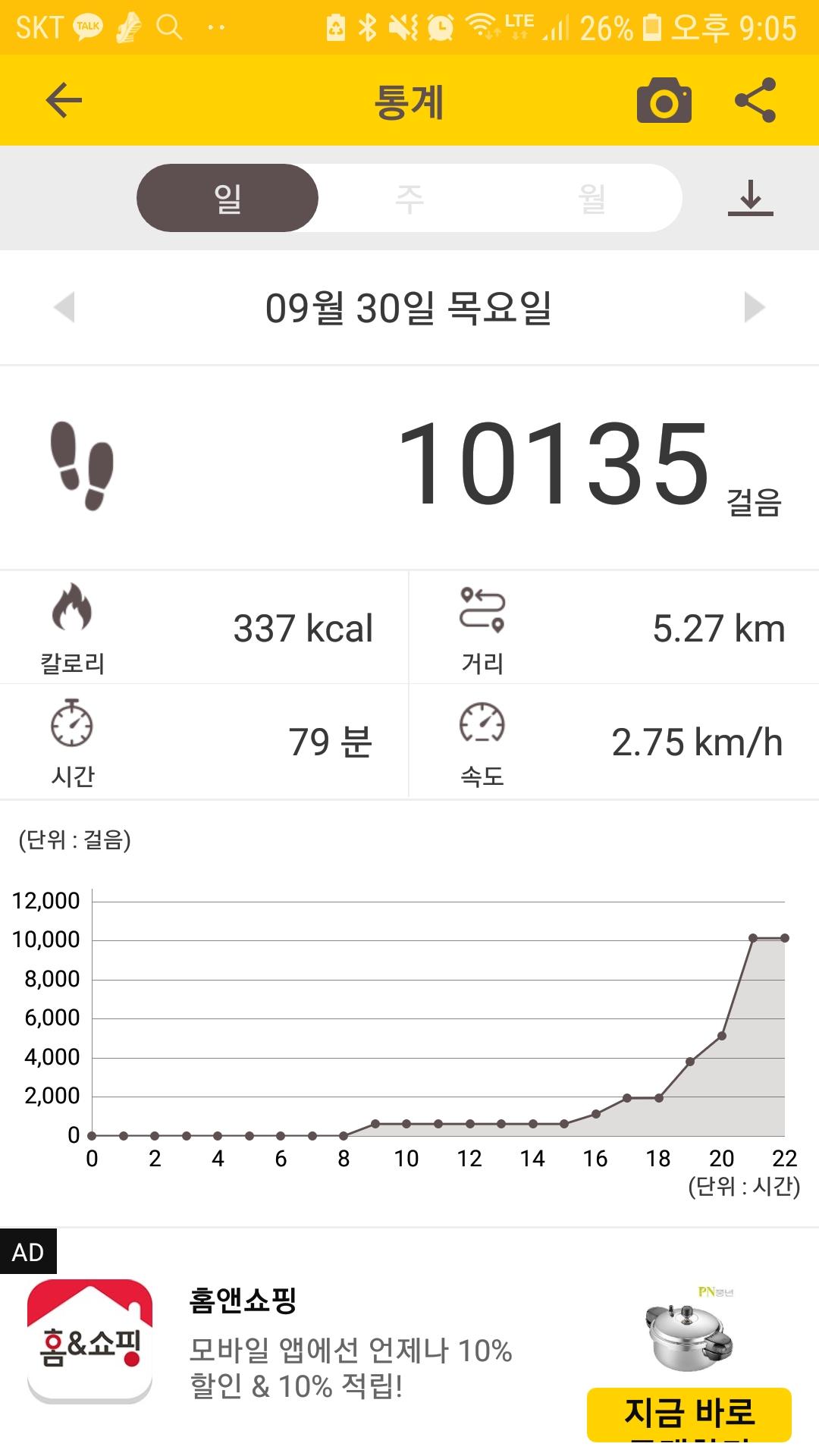
Task: Go to the next day
Action: [754, 307]
